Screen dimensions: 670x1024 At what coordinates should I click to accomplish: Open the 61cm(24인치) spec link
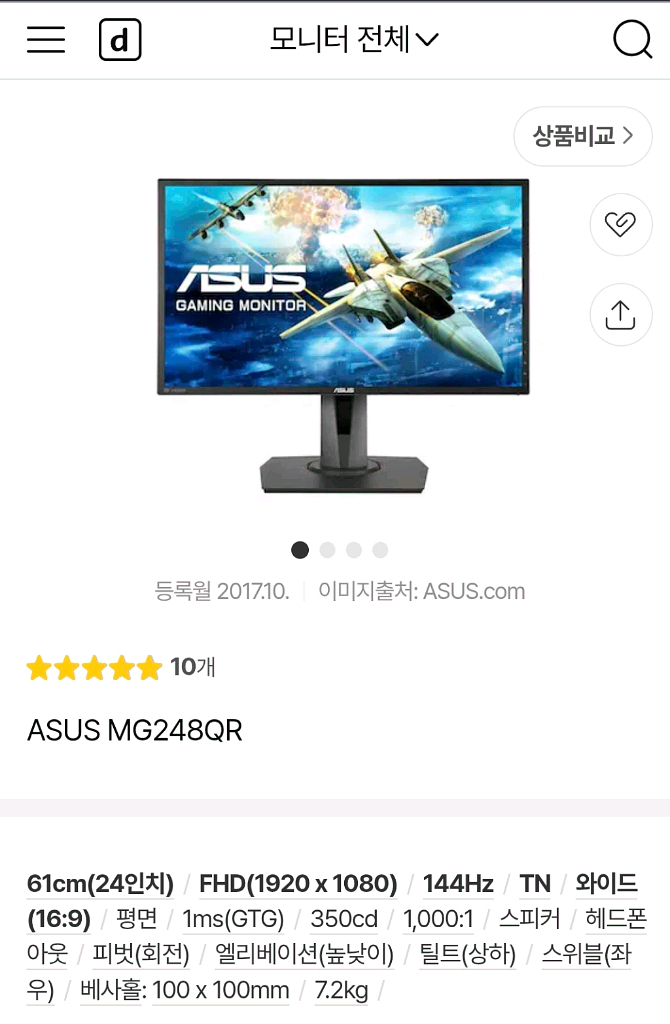pos(100,884)
